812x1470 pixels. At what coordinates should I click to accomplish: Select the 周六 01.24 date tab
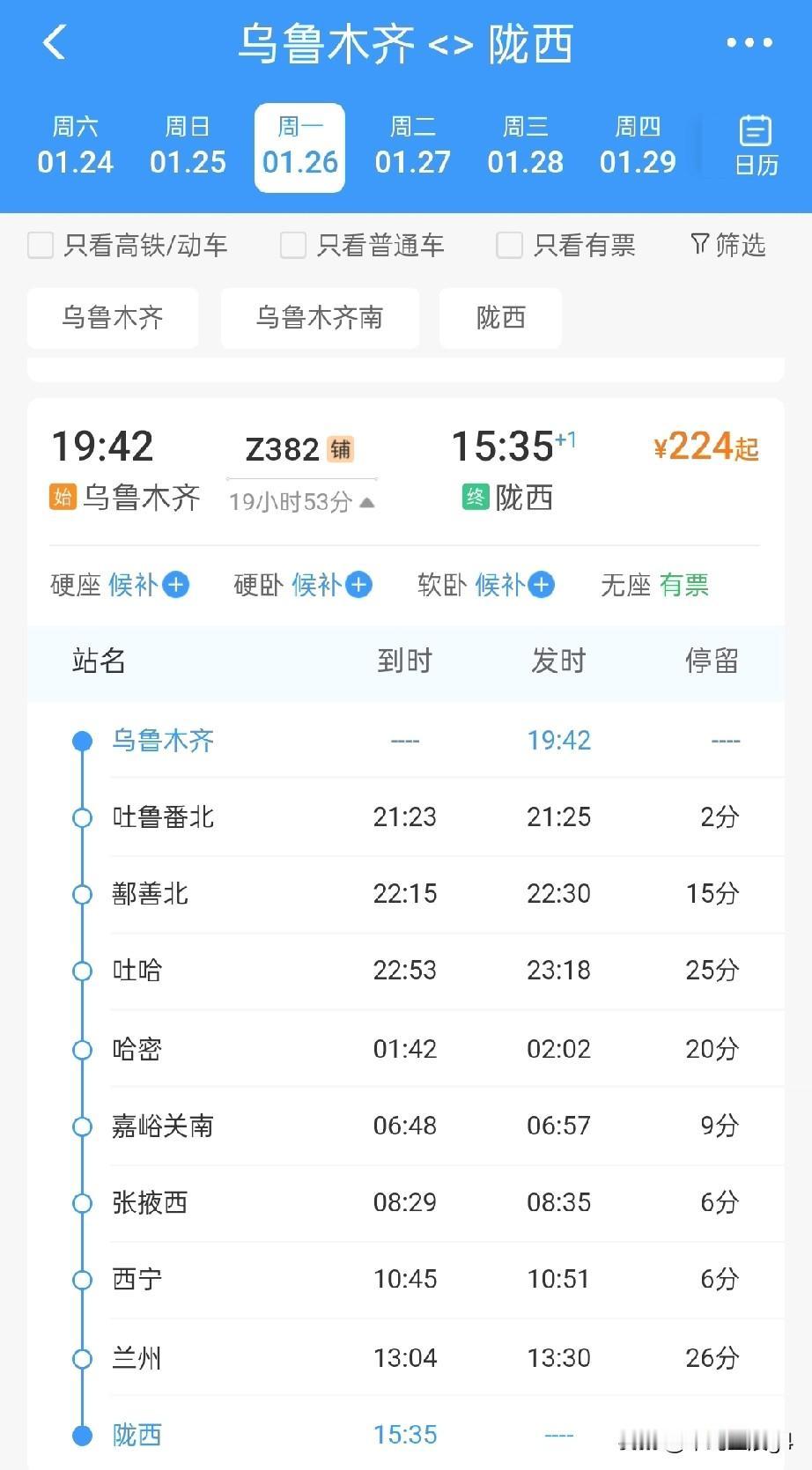76,146
